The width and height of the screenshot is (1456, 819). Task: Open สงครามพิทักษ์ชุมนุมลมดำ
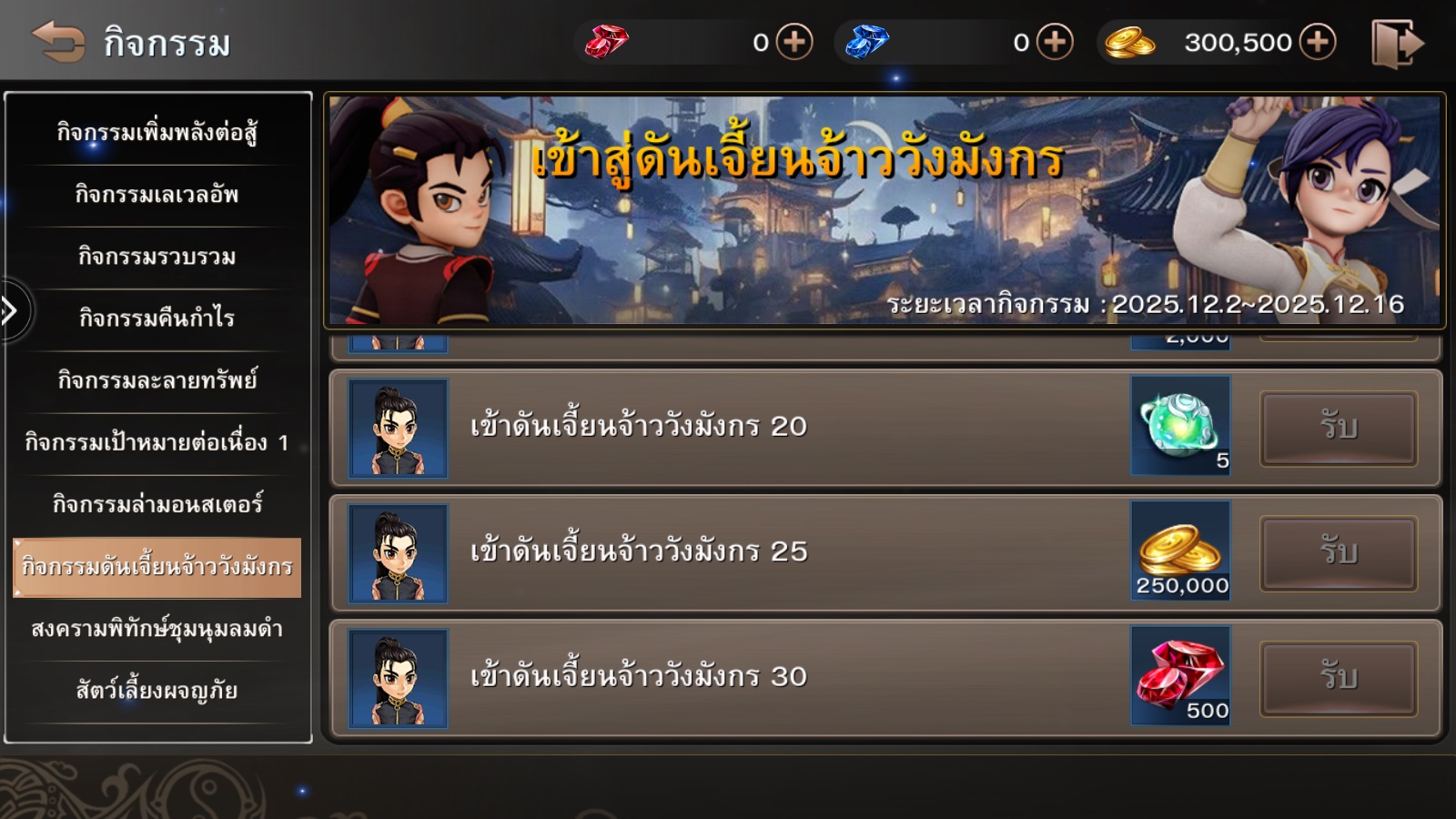157,629
